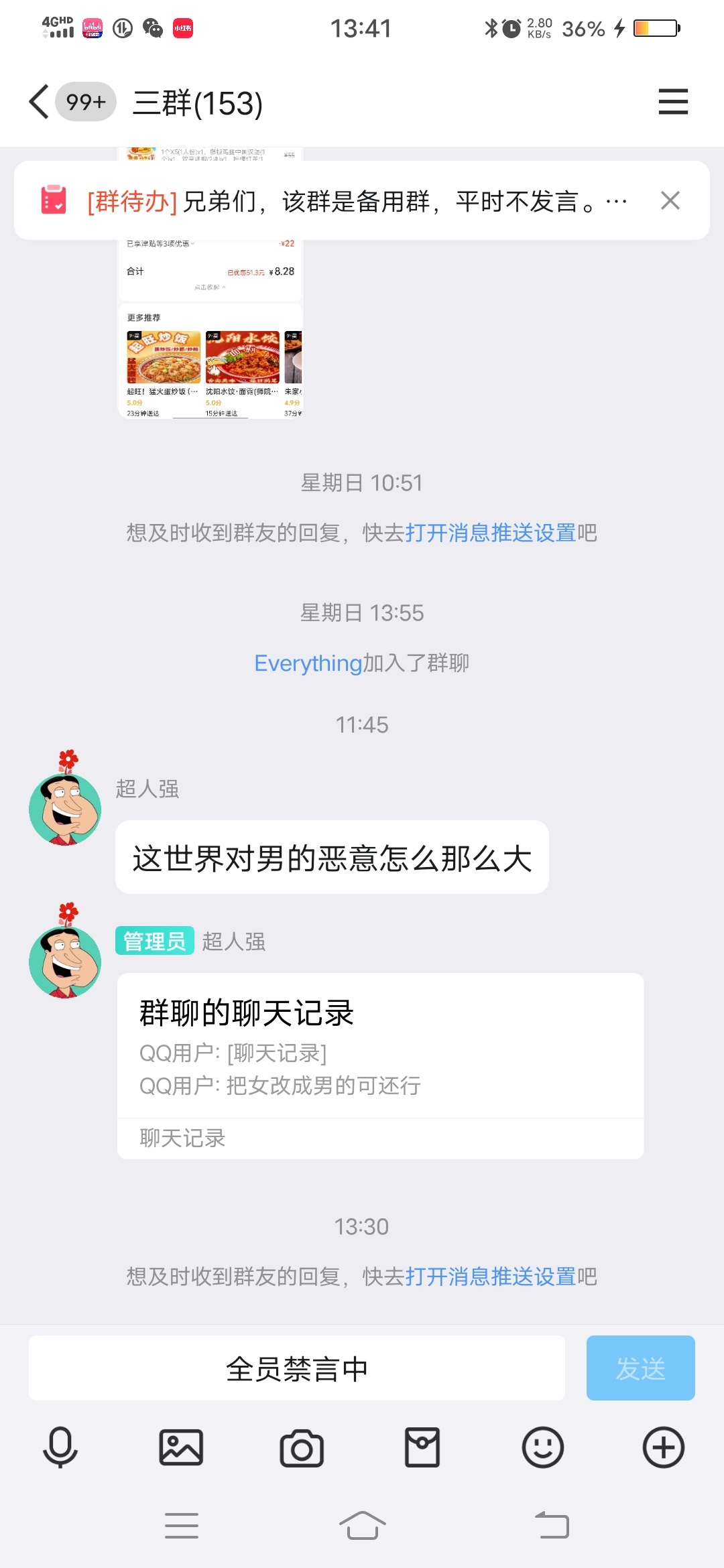
Task: Open 群聊的聊天记录 forwarded card
Action: (x=380, y=1065)
